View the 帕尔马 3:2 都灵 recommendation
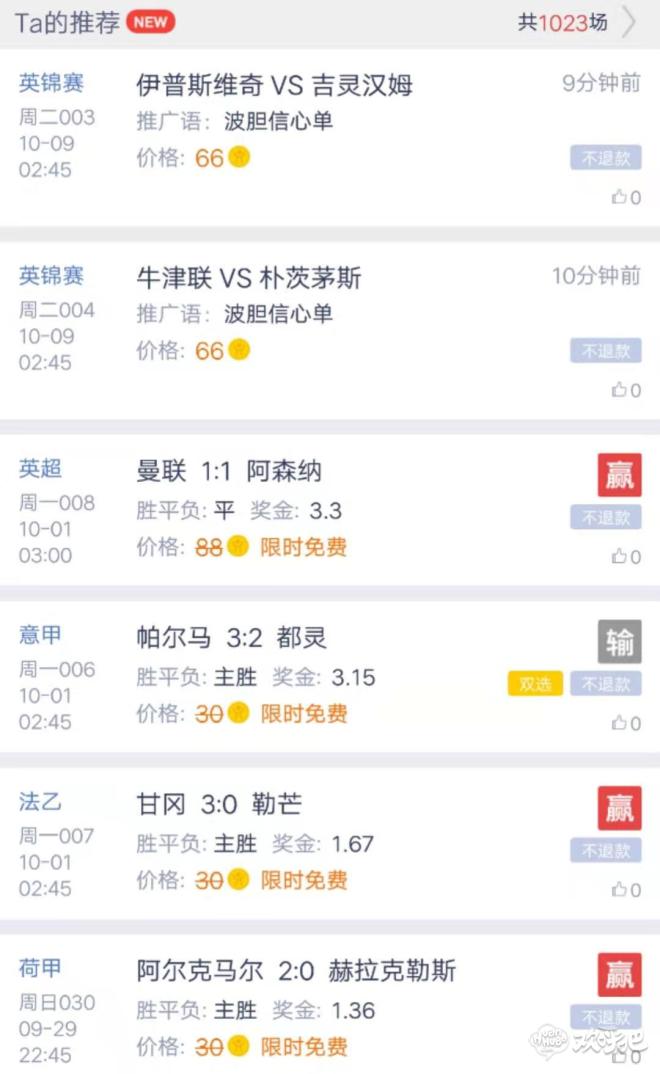Screen dimensions: 660x1074 coord(232,638)
